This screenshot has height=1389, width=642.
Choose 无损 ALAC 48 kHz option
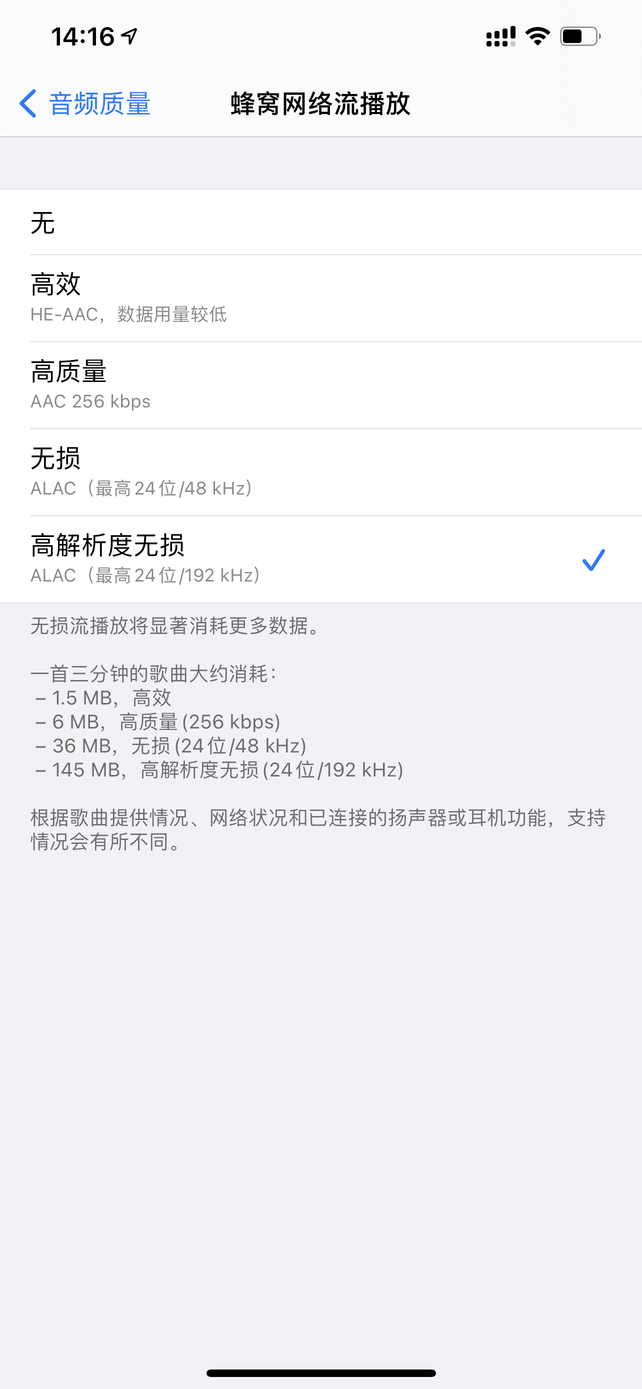tap(320, 472)
